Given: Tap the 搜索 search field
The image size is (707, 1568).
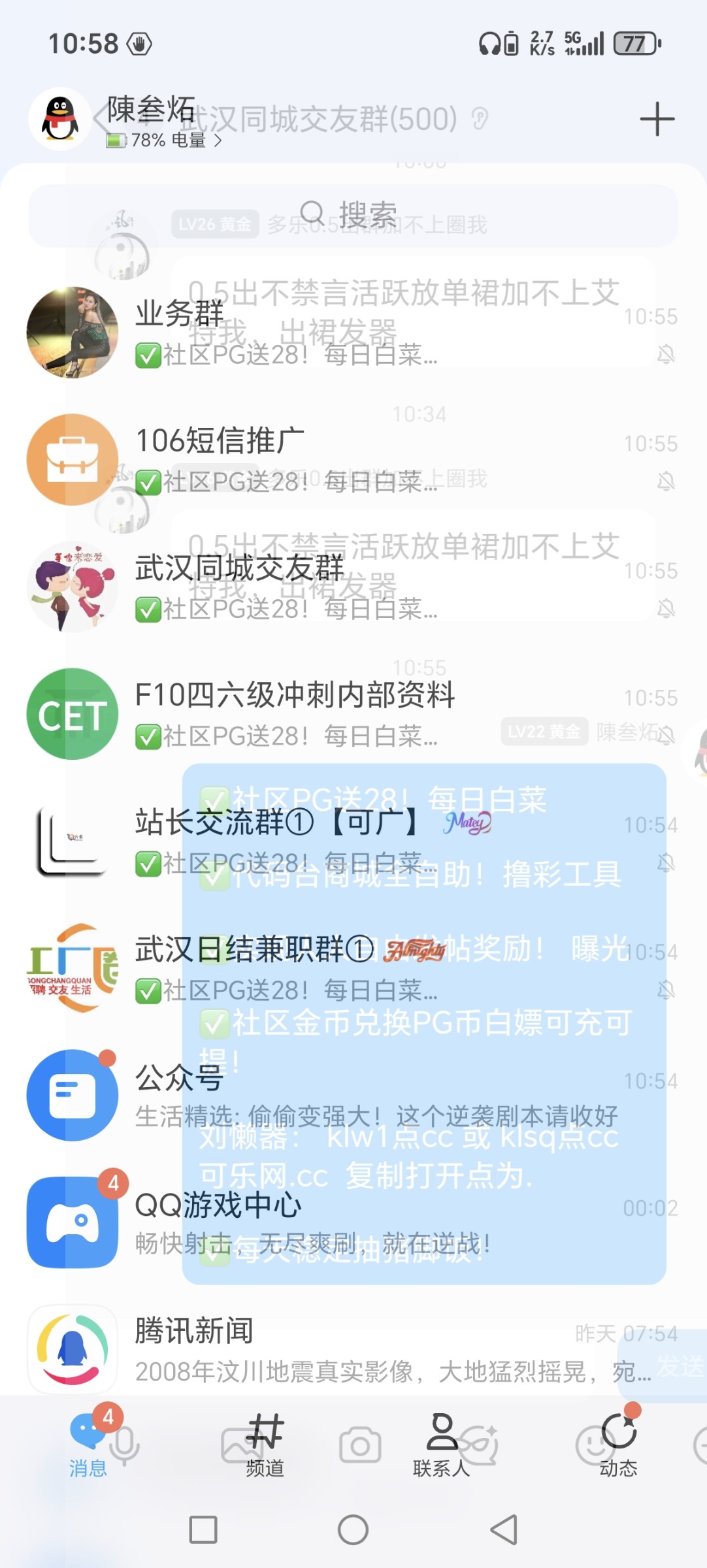Looking at the screenshot, I should click(x=353, y=210).
